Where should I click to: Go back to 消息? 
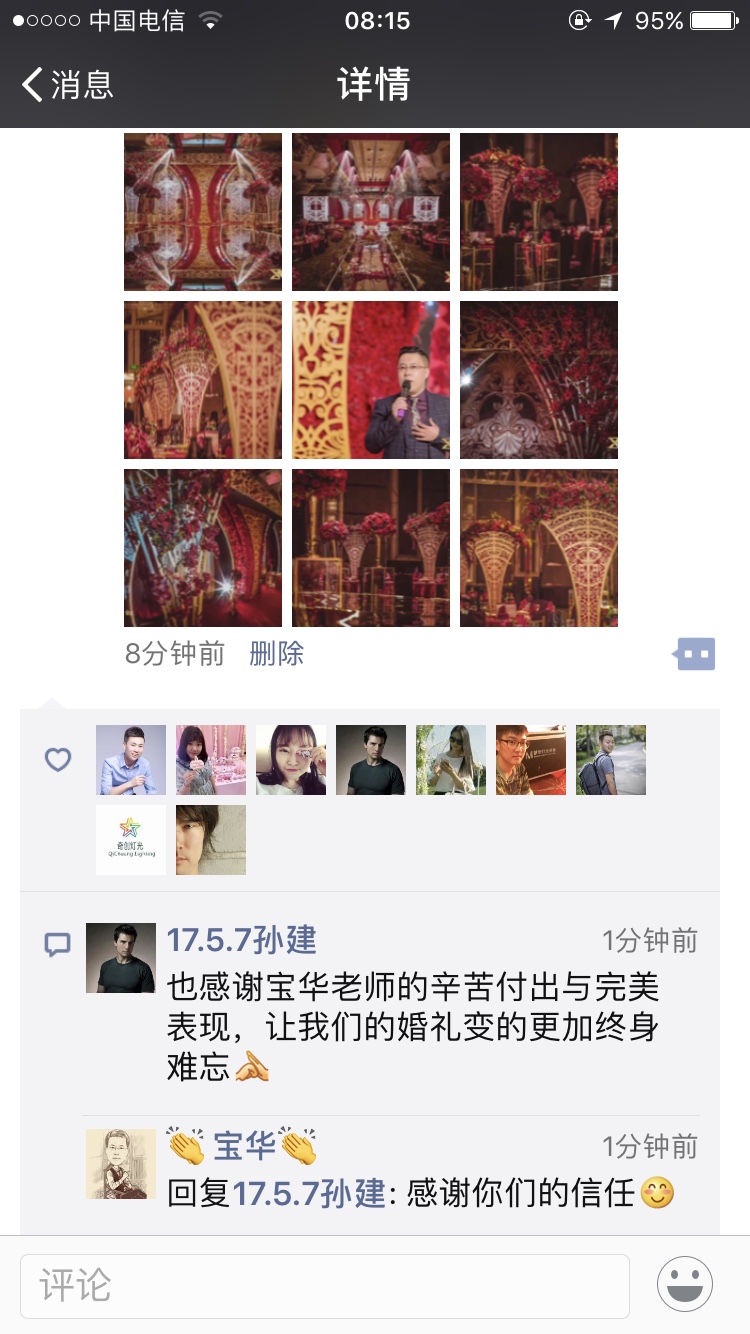click(x=68, y=84)
